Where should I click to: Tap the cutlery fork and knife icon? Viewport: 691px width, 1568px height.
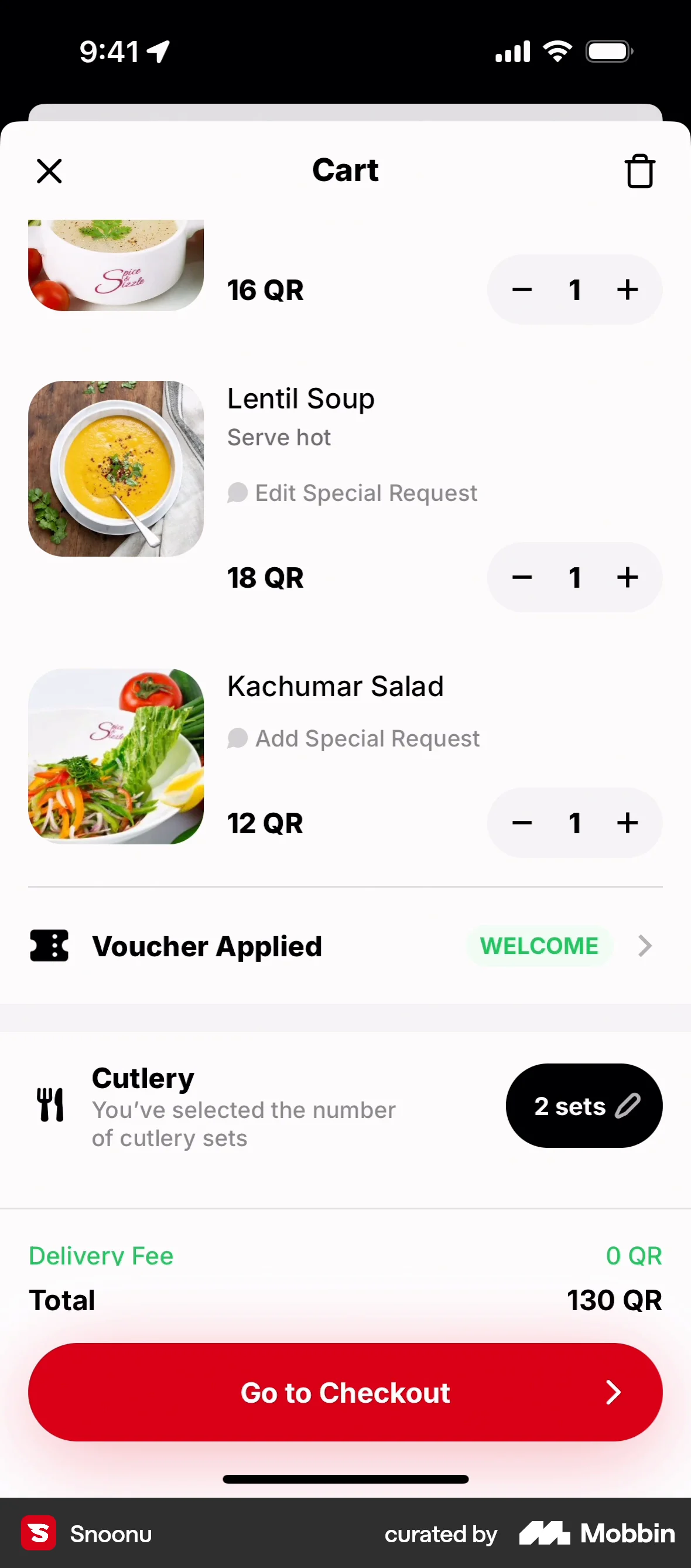50,1105
